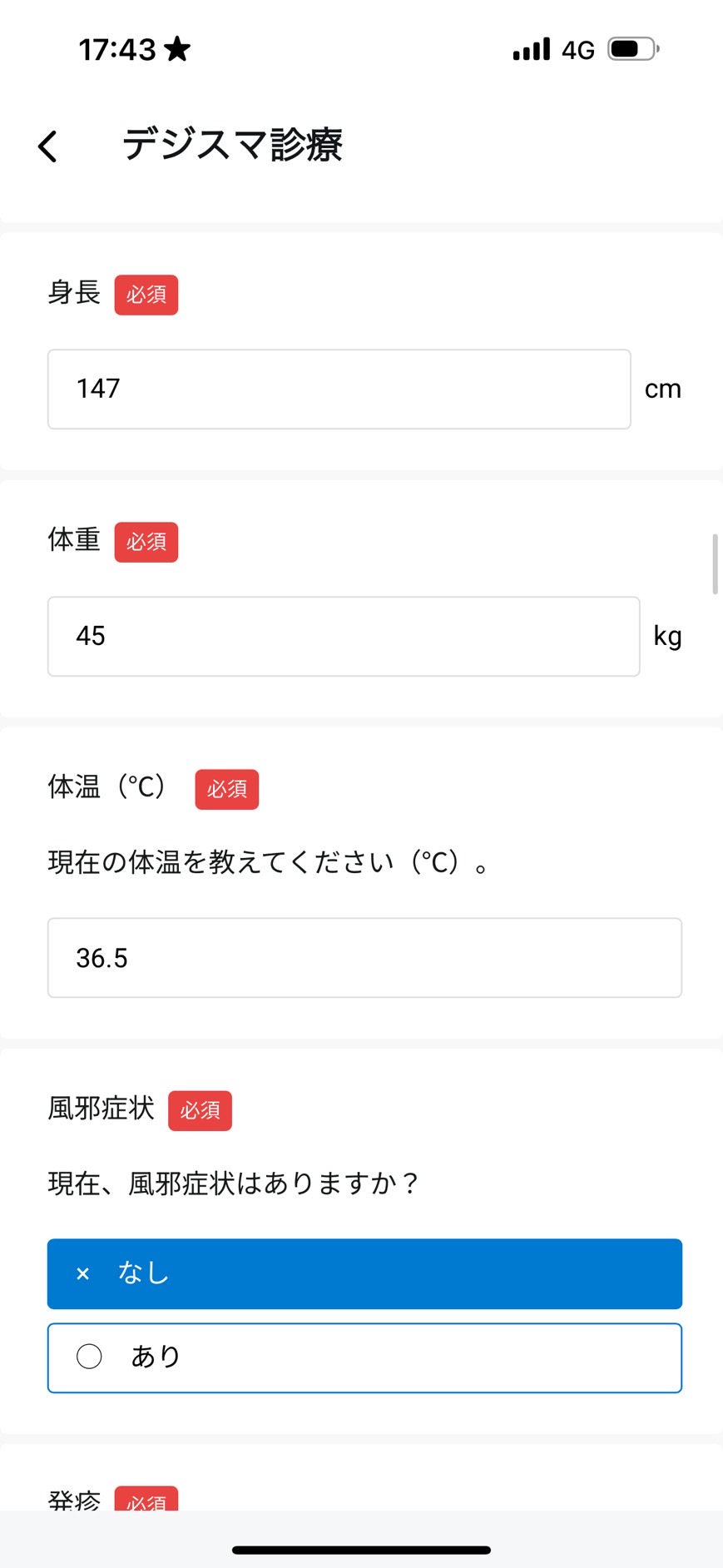This screenshot has width=723, height=1568.
Task: Choose あり for cold symptoms
Action: pyautogui.click(x=364, y=1357)
